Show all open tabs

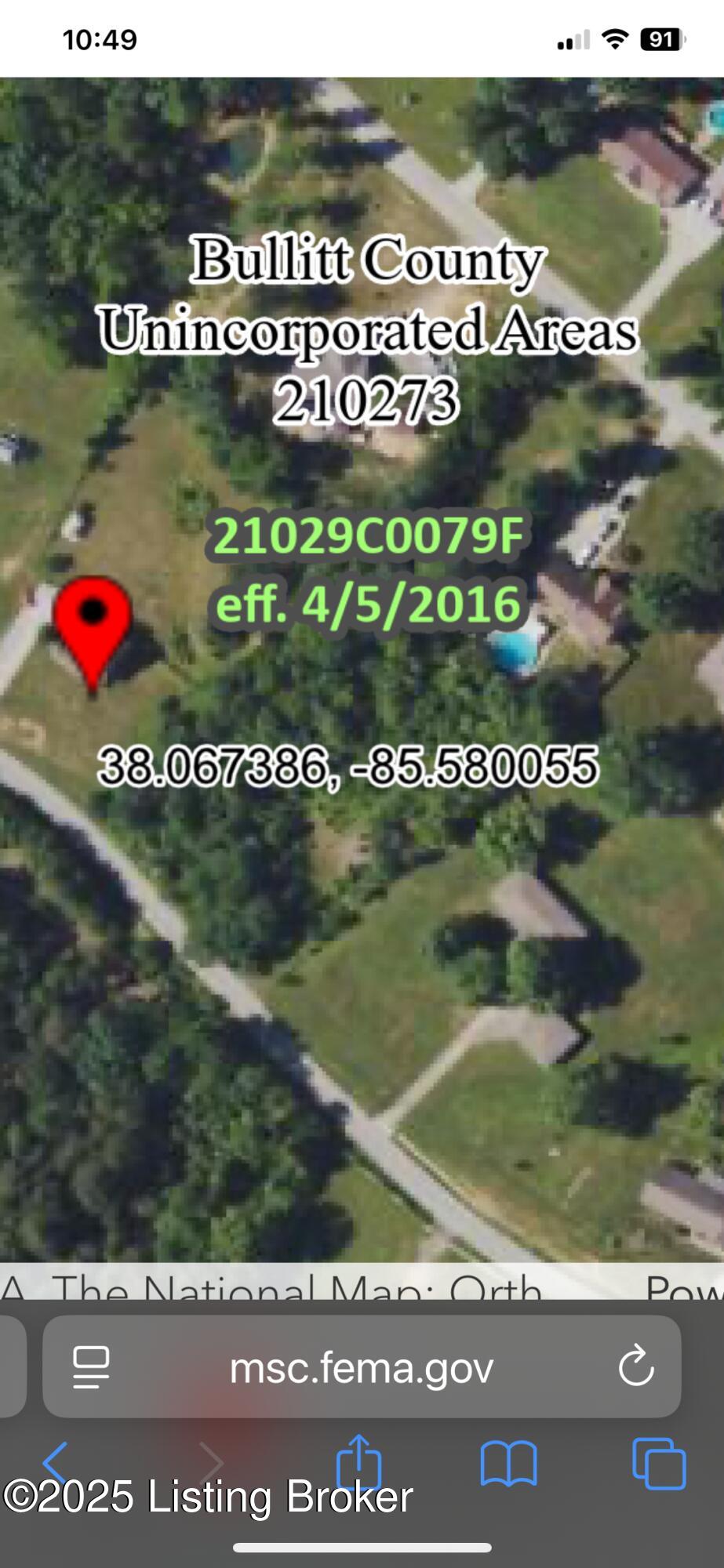click(658, 1463)
